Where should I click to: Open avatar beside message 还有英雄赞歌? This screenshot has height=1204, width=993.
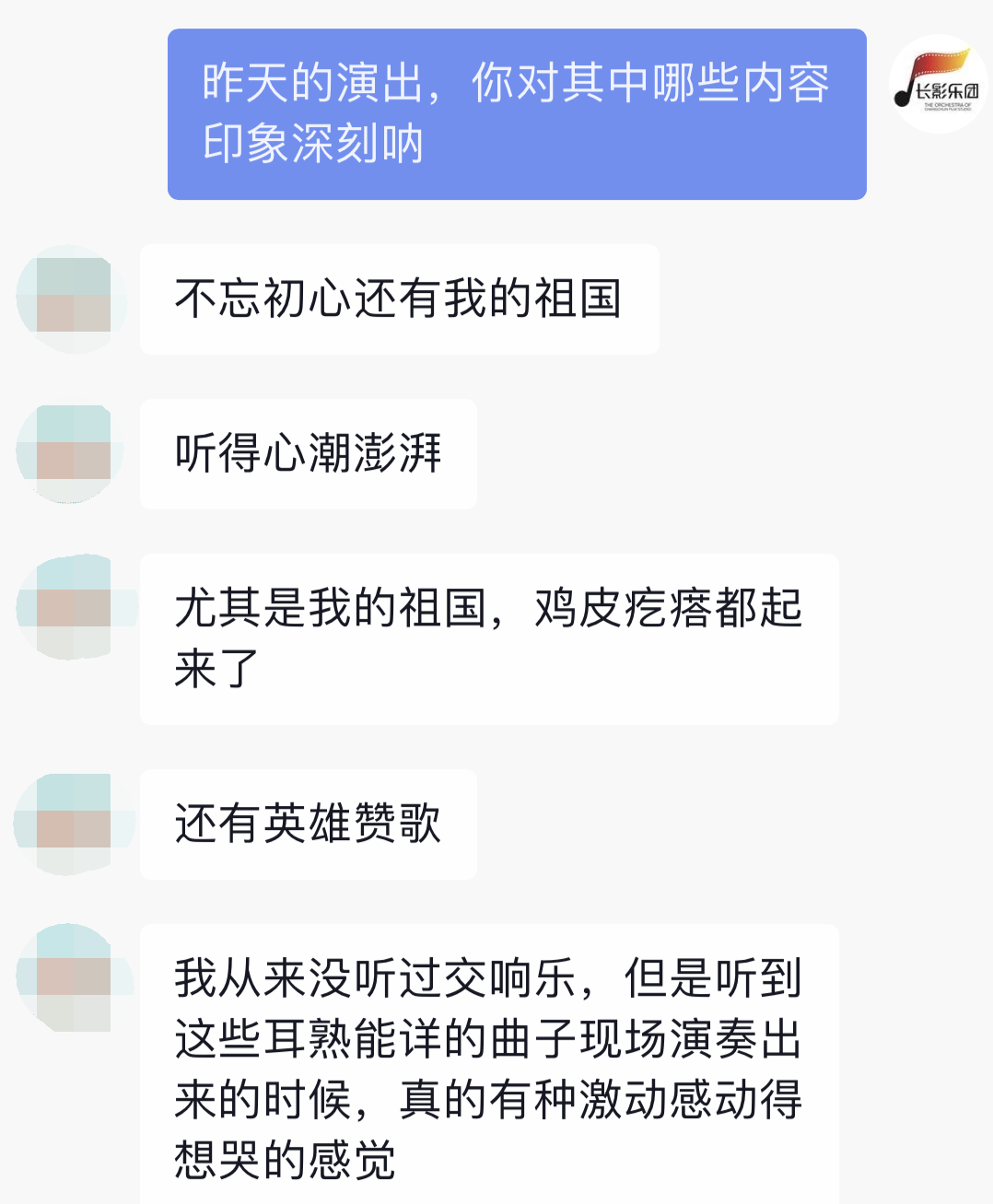pos(71,824)
